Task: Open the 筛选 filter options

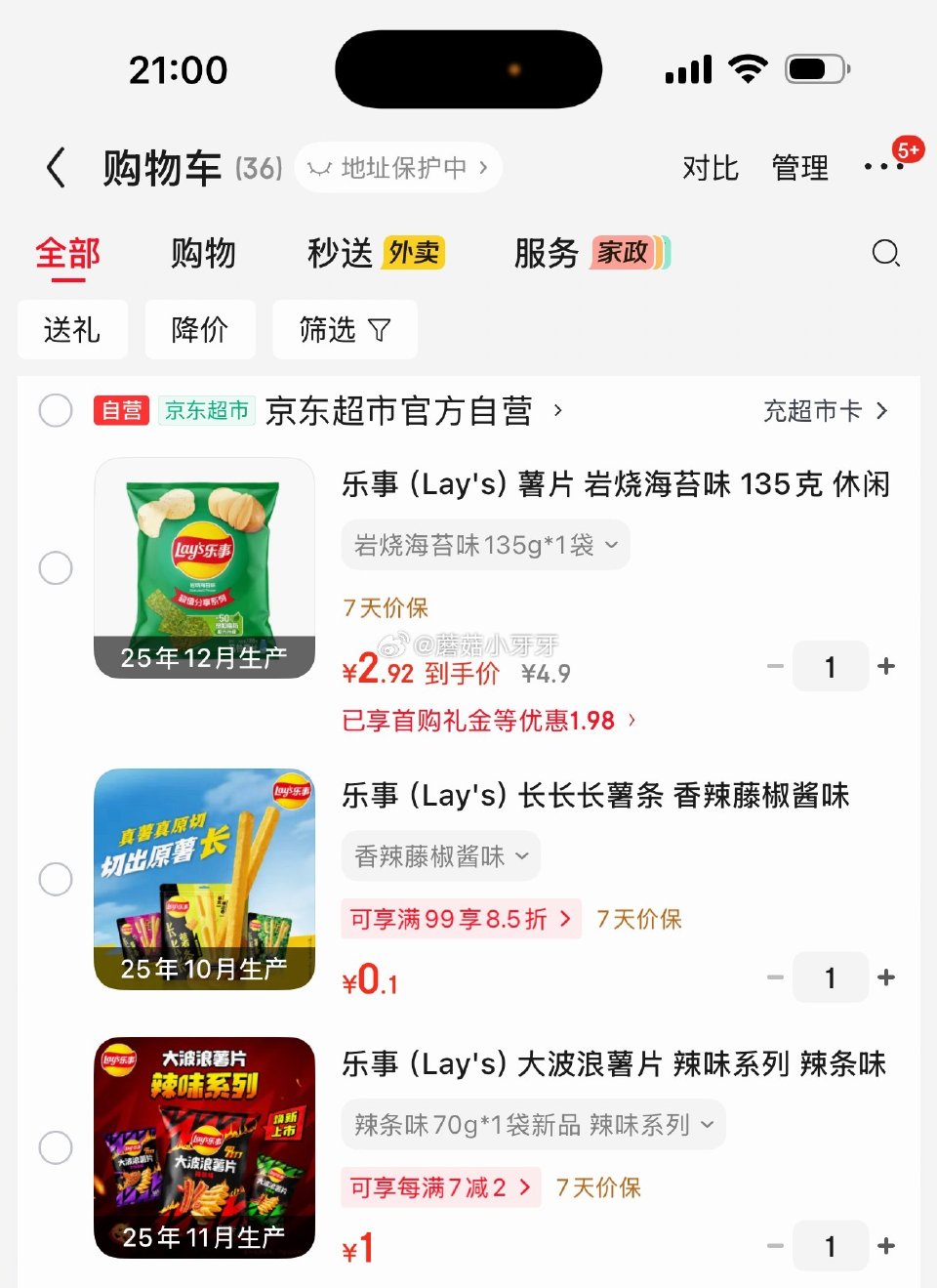Action: (345, 330)
